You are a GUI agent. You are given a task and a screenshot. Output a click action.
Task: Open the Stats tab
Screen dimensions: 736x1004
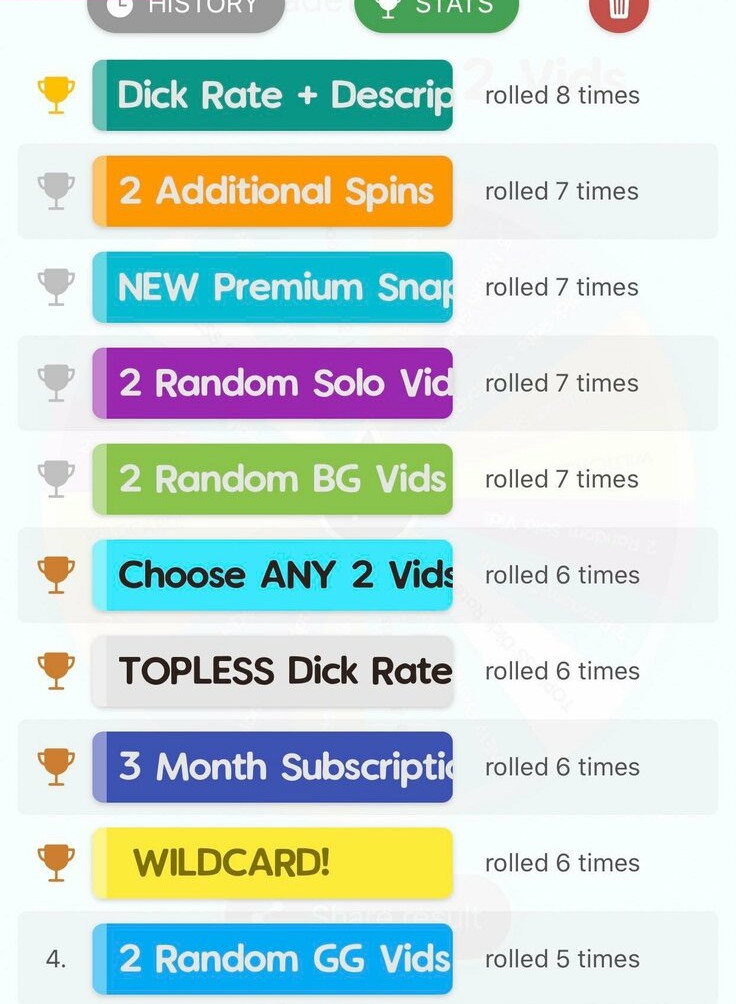click(x=437, y=10)
